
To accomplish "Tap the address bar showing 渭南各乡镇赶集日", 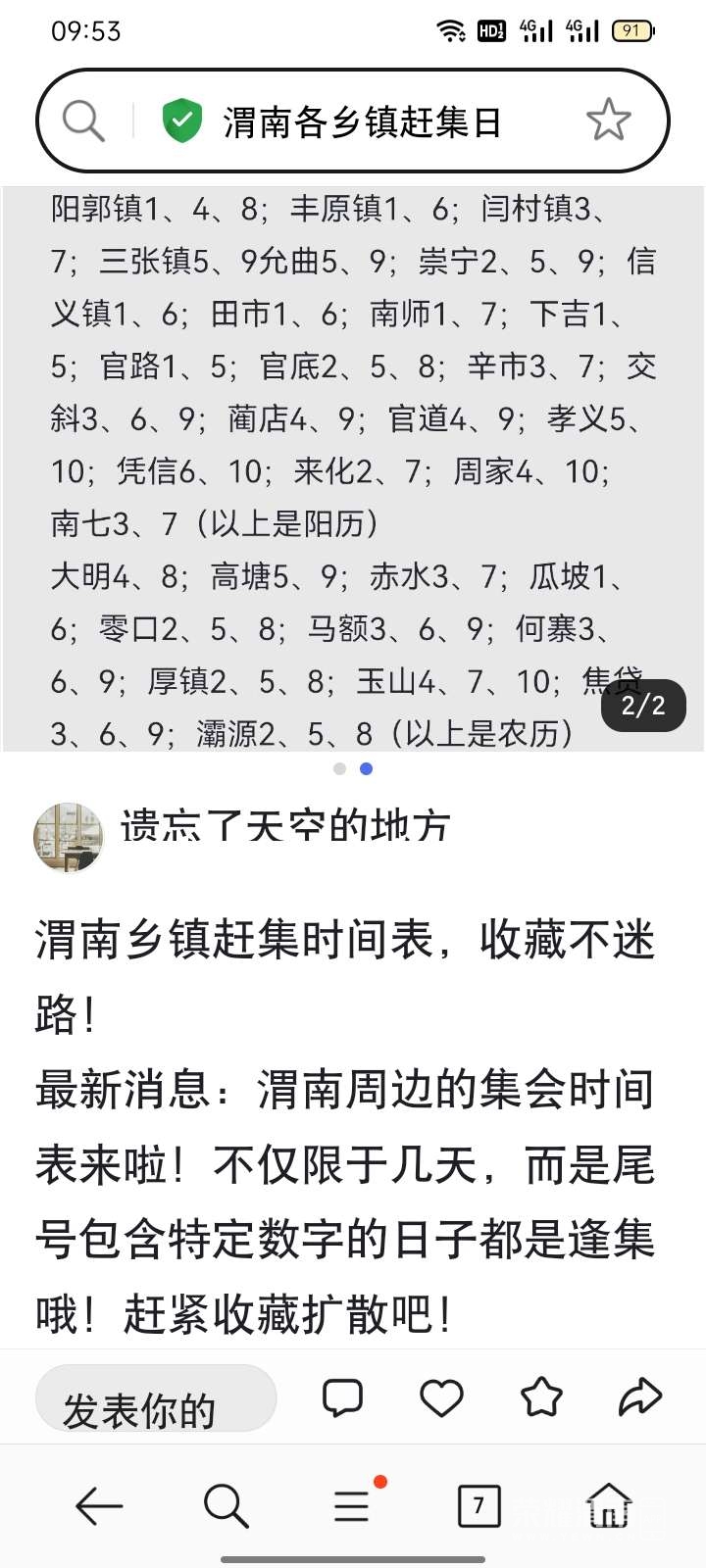I will [x=363, y=122].
